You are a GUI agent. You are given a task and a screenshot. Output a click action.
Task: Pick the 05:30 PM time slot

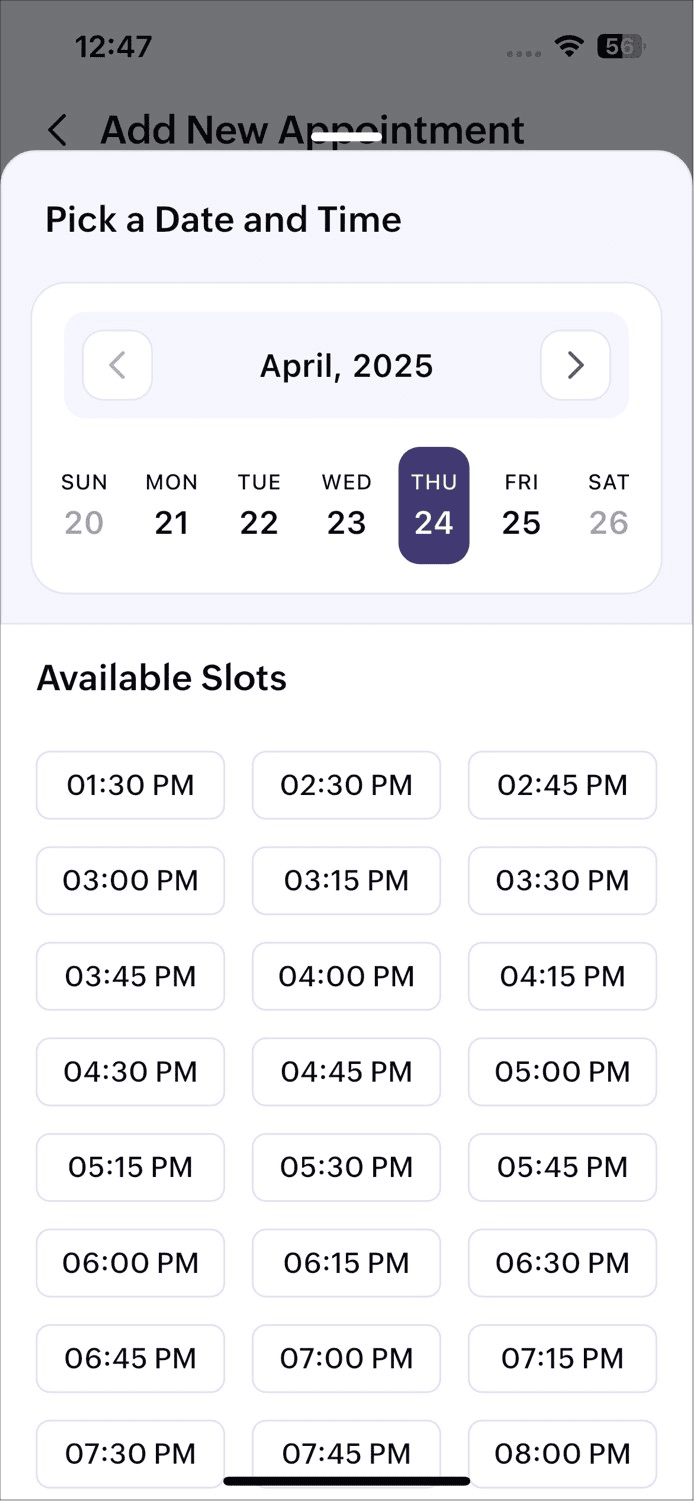tap(346, 1167)
